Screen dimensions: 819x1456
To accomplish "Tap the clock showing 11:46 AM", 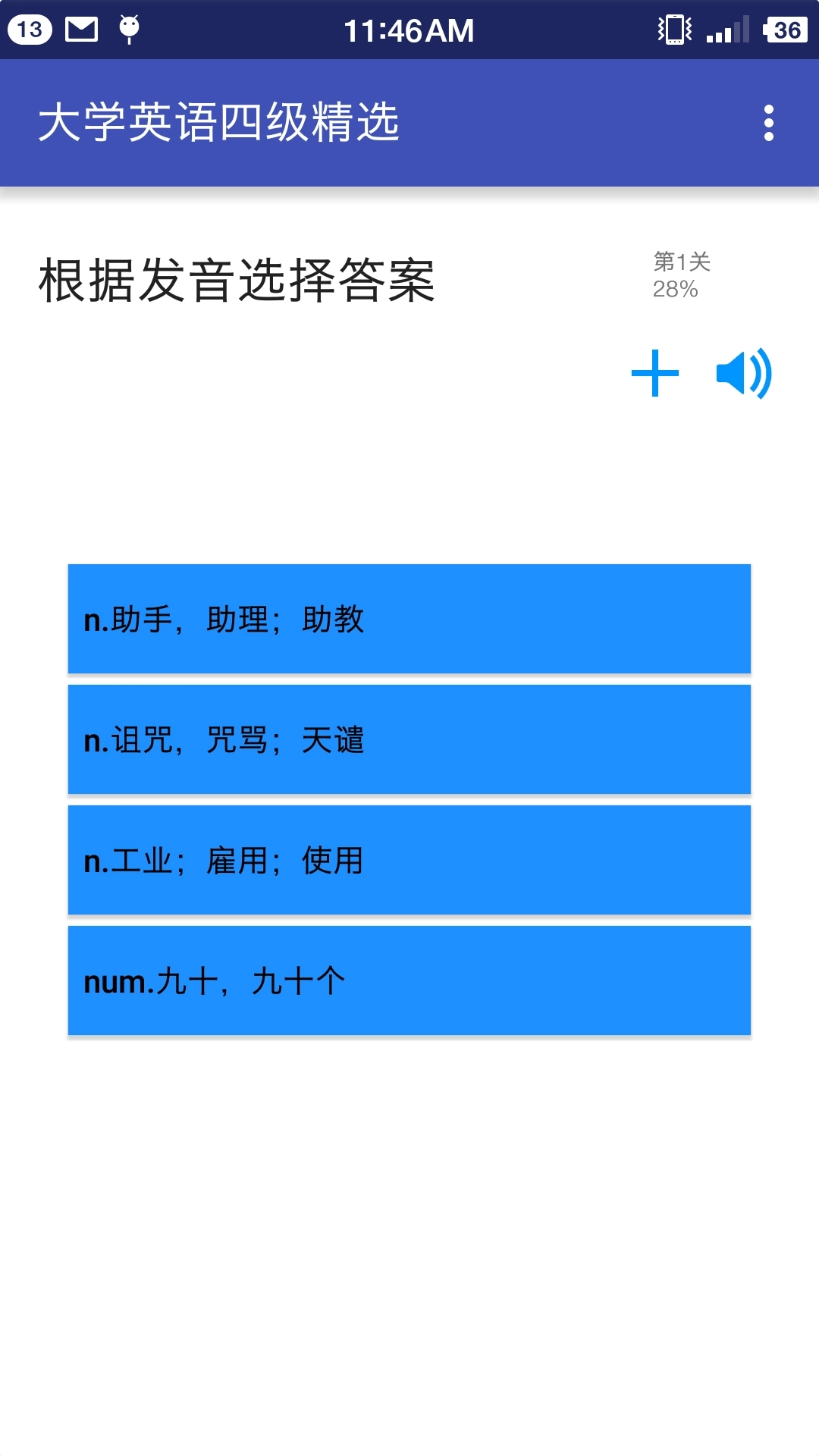I will click(x=409, y=29).
